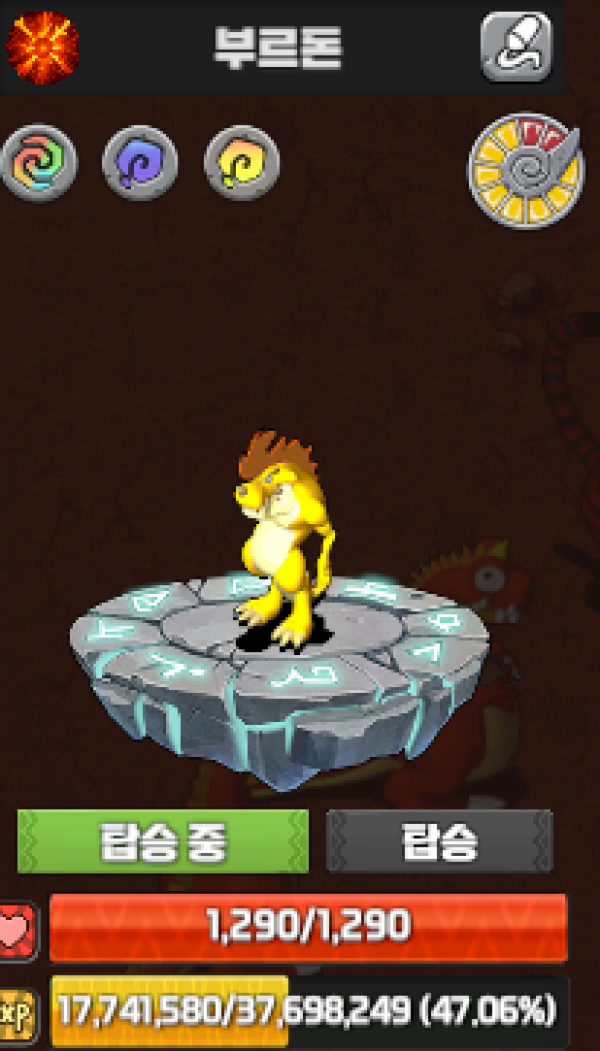This screenshot has height=1051, width=600.
Task: Open the yellow spiral gauge dial
Action: click(x=525, y=170)
